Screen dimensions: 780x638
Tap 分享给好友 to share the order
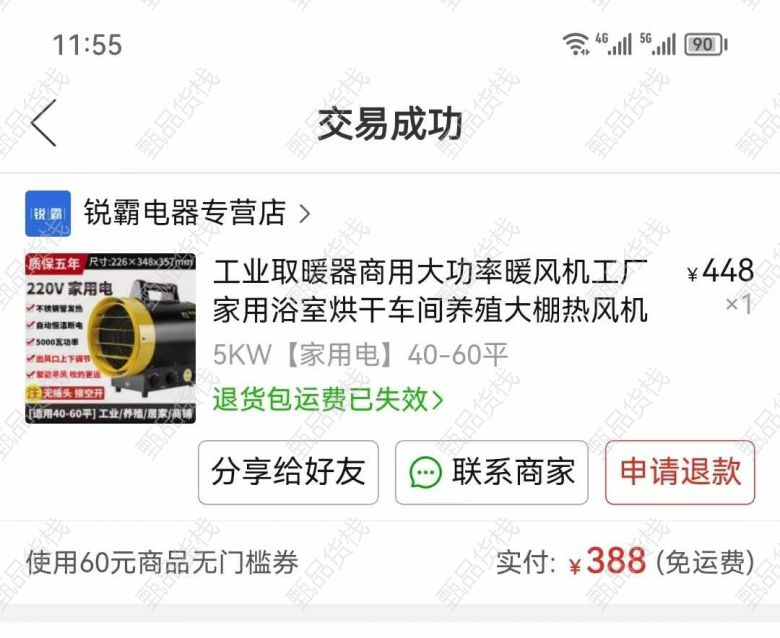click(288, 473)
